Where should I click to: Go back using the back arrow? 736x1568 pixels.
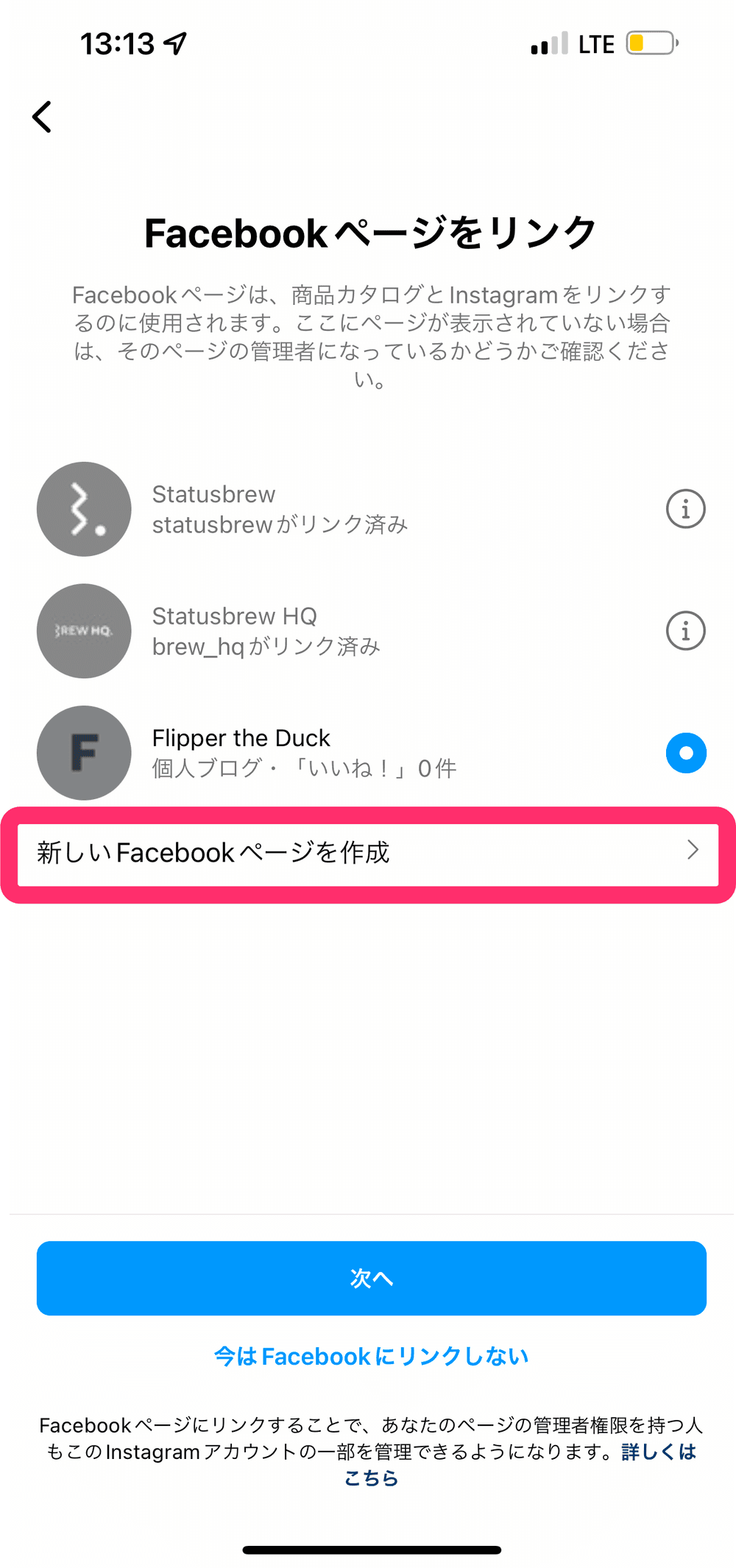(43, 117)
